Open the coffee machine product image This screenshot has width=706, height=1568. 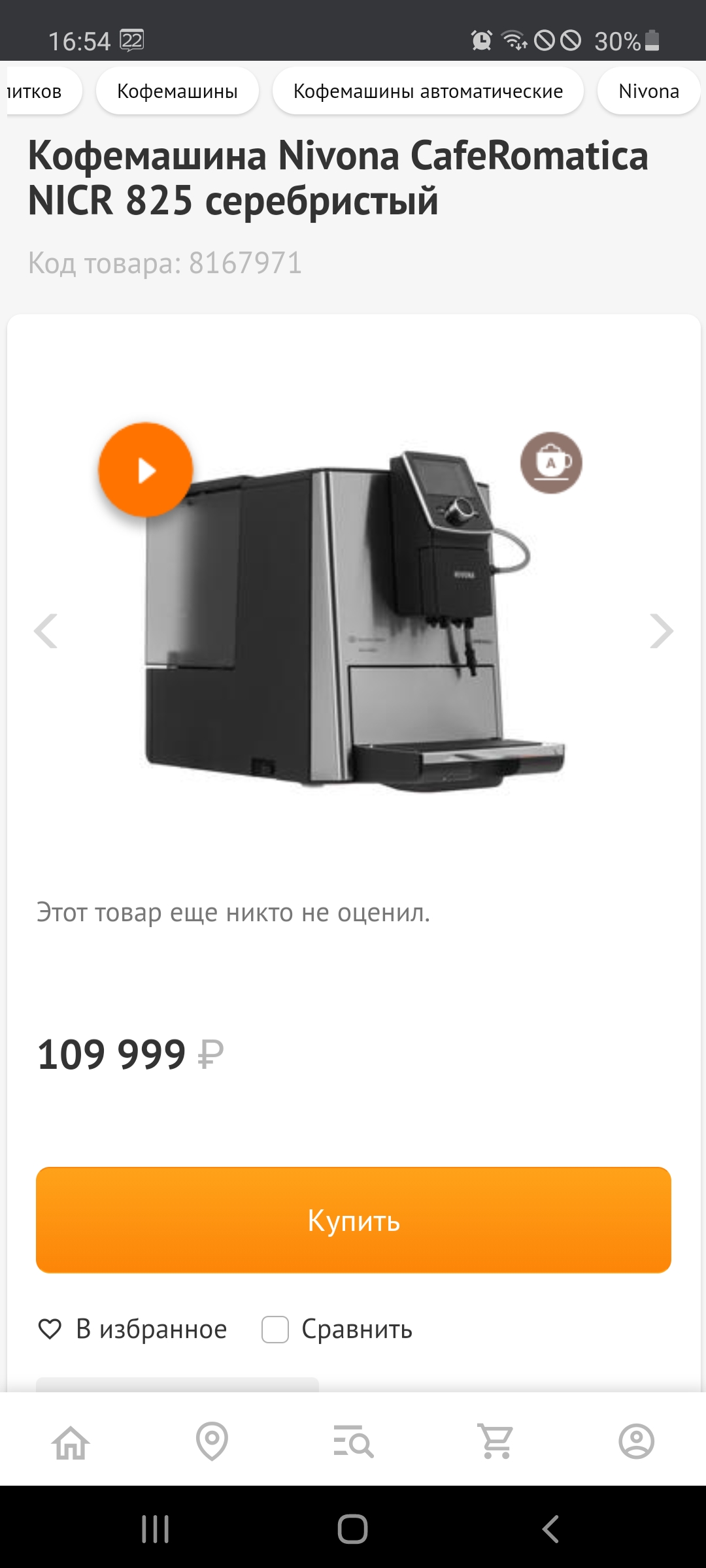click(354, 621)
